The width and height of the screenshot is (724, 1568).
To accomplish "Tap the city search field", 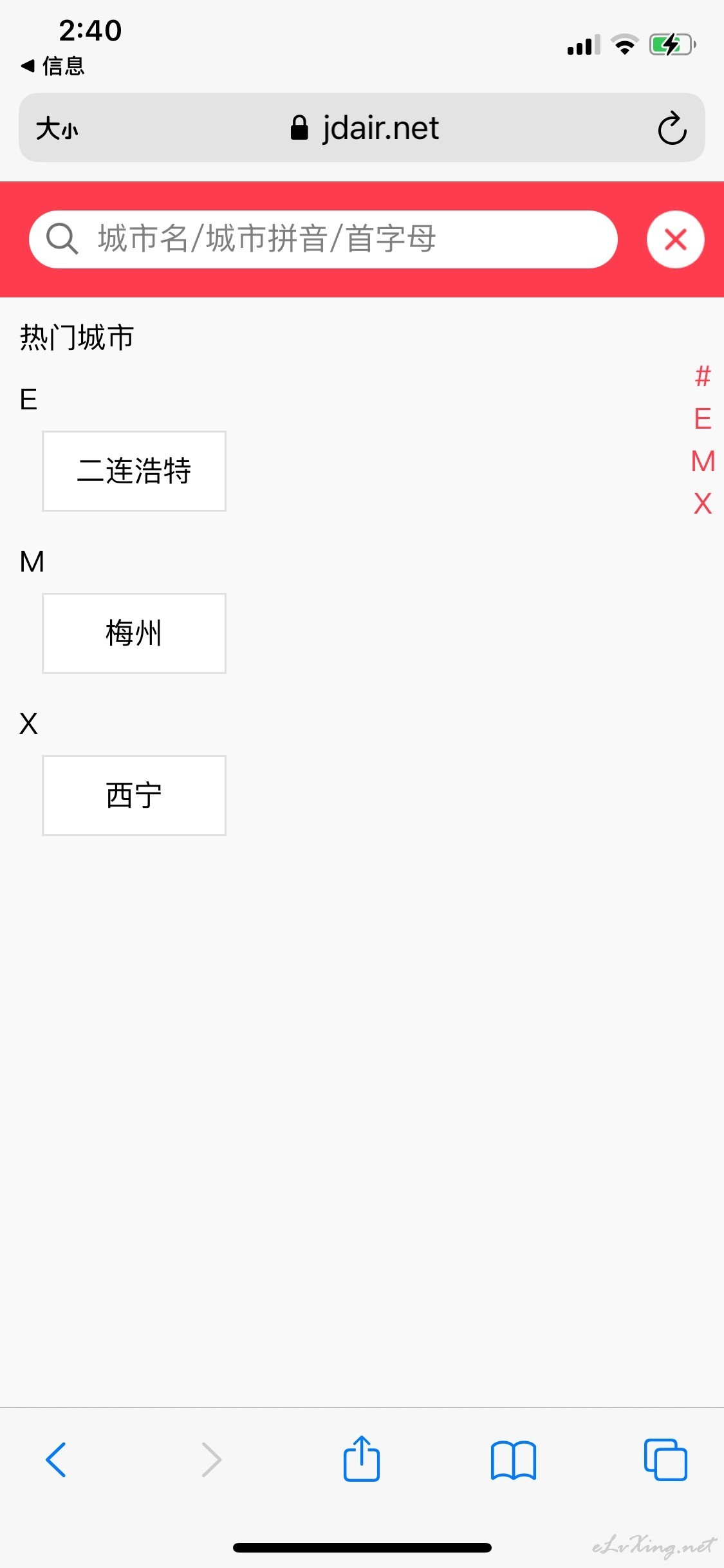I will [x=323, y=239].
